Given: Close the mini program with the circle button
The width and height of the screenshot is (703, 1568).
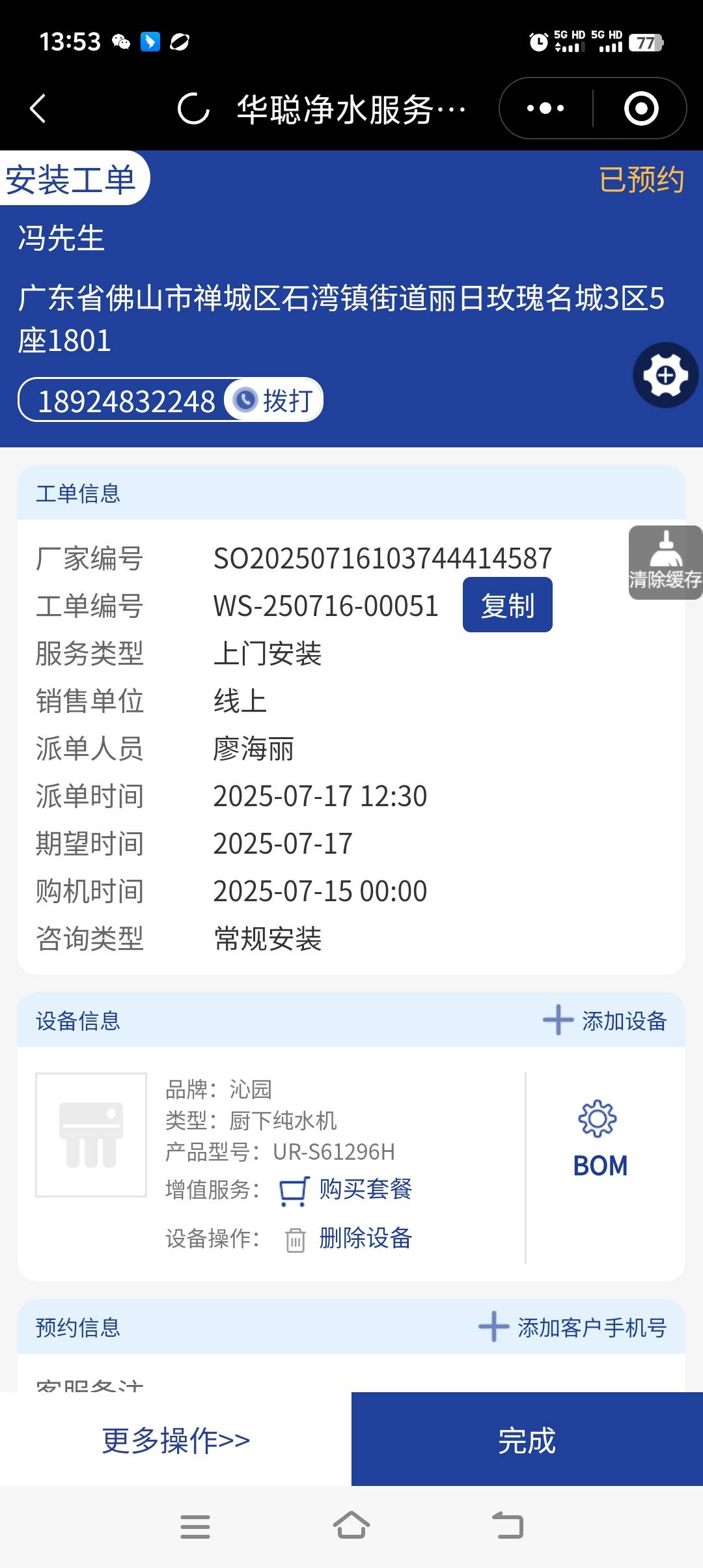Looking at the screenshot, I should point(641,108).
